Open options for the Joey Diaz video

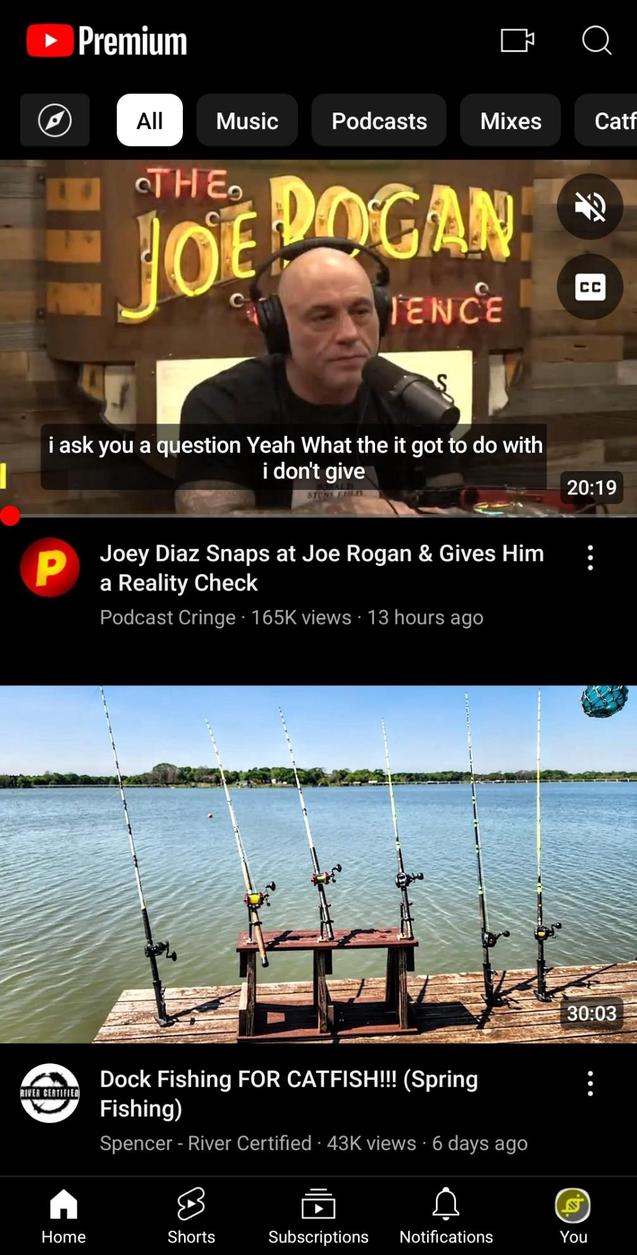590,558
